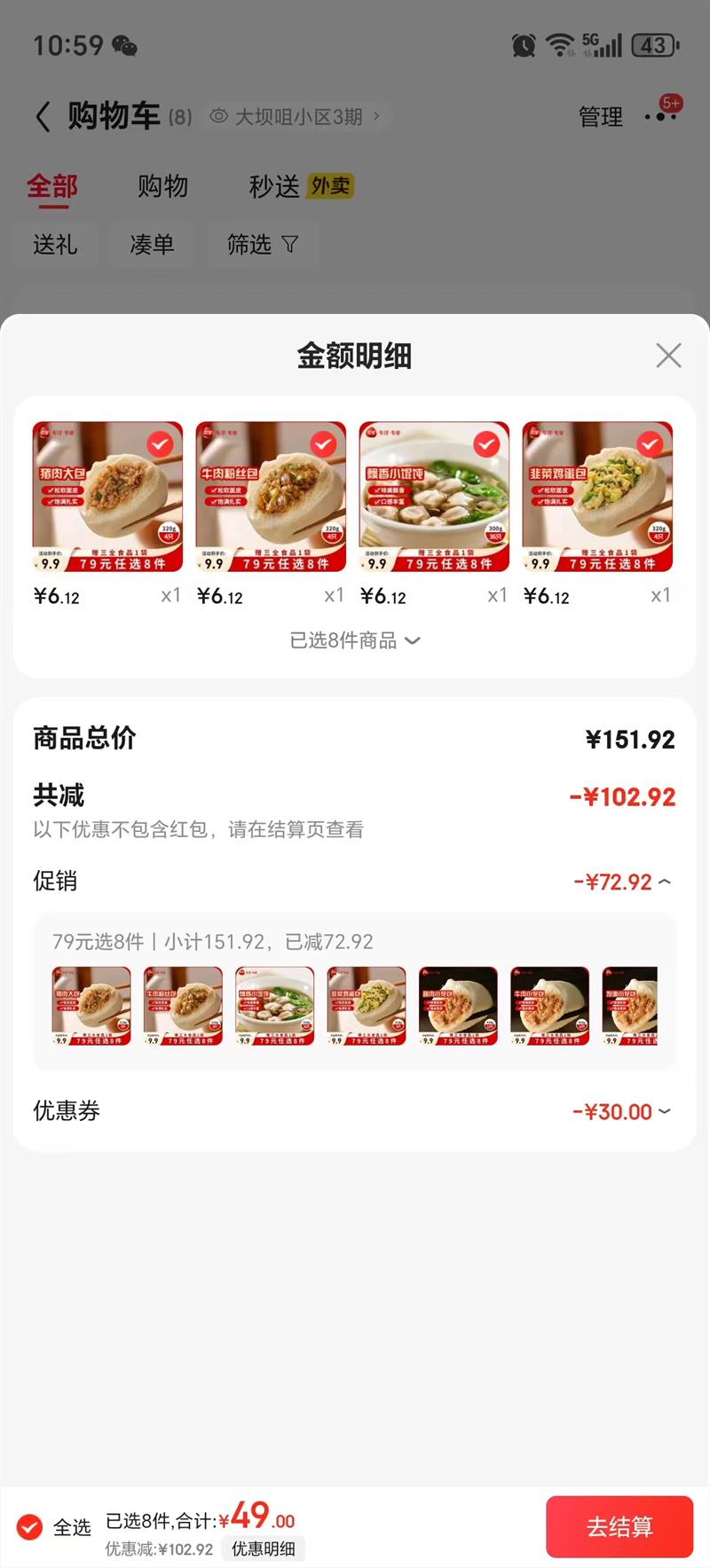Tap the 去结算 checkout button

click(619, 1526)
